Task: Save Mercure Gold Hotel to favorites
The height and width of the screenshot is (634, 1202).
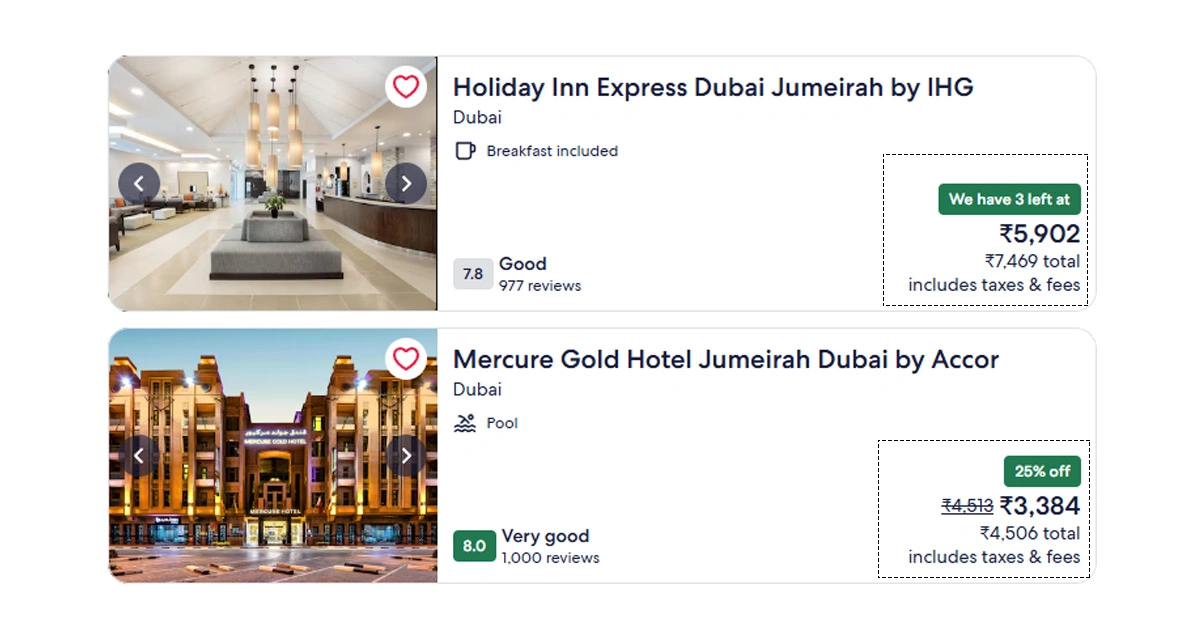Action: pyautogui.click(x=405, y=359)
